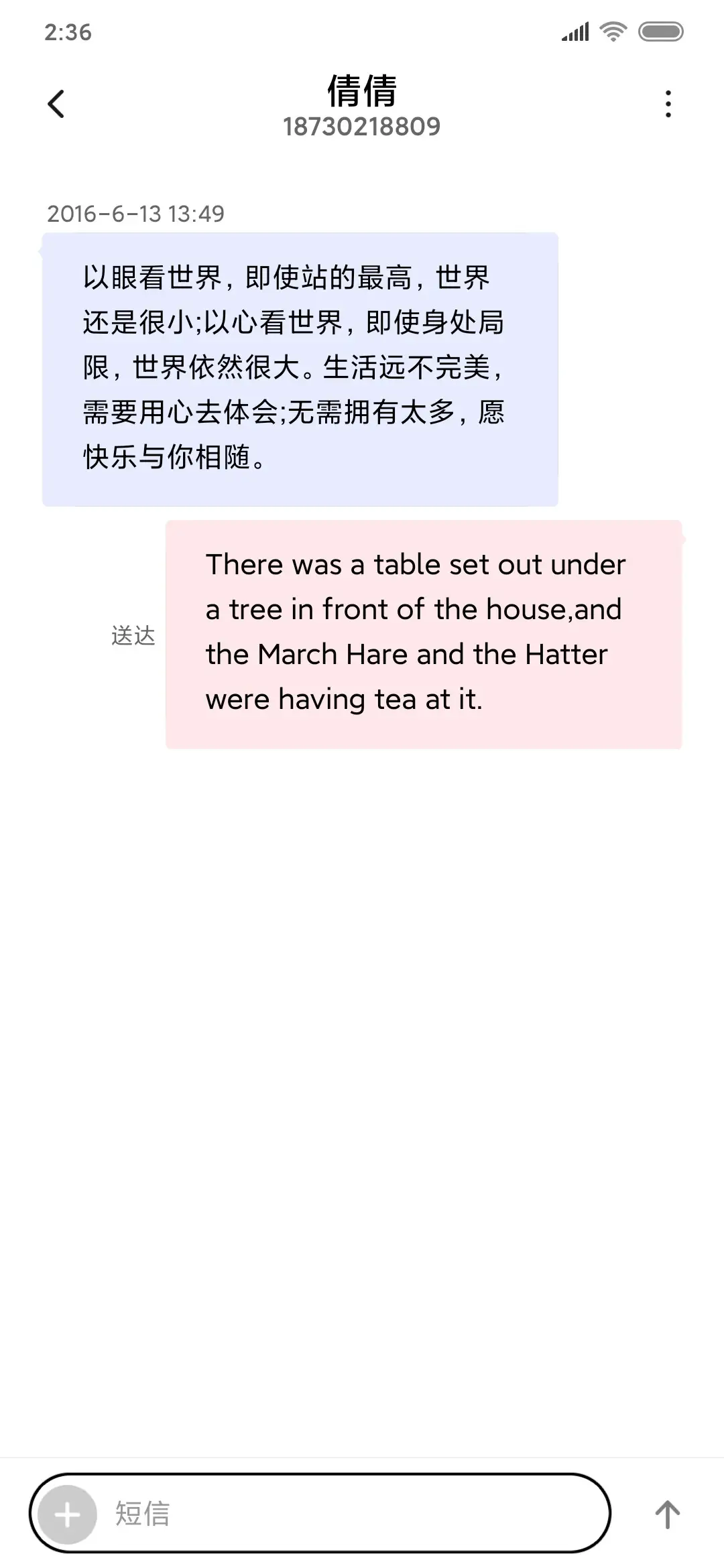Open the message options via overflow menu
The image size is (724, 1568).
667,103
